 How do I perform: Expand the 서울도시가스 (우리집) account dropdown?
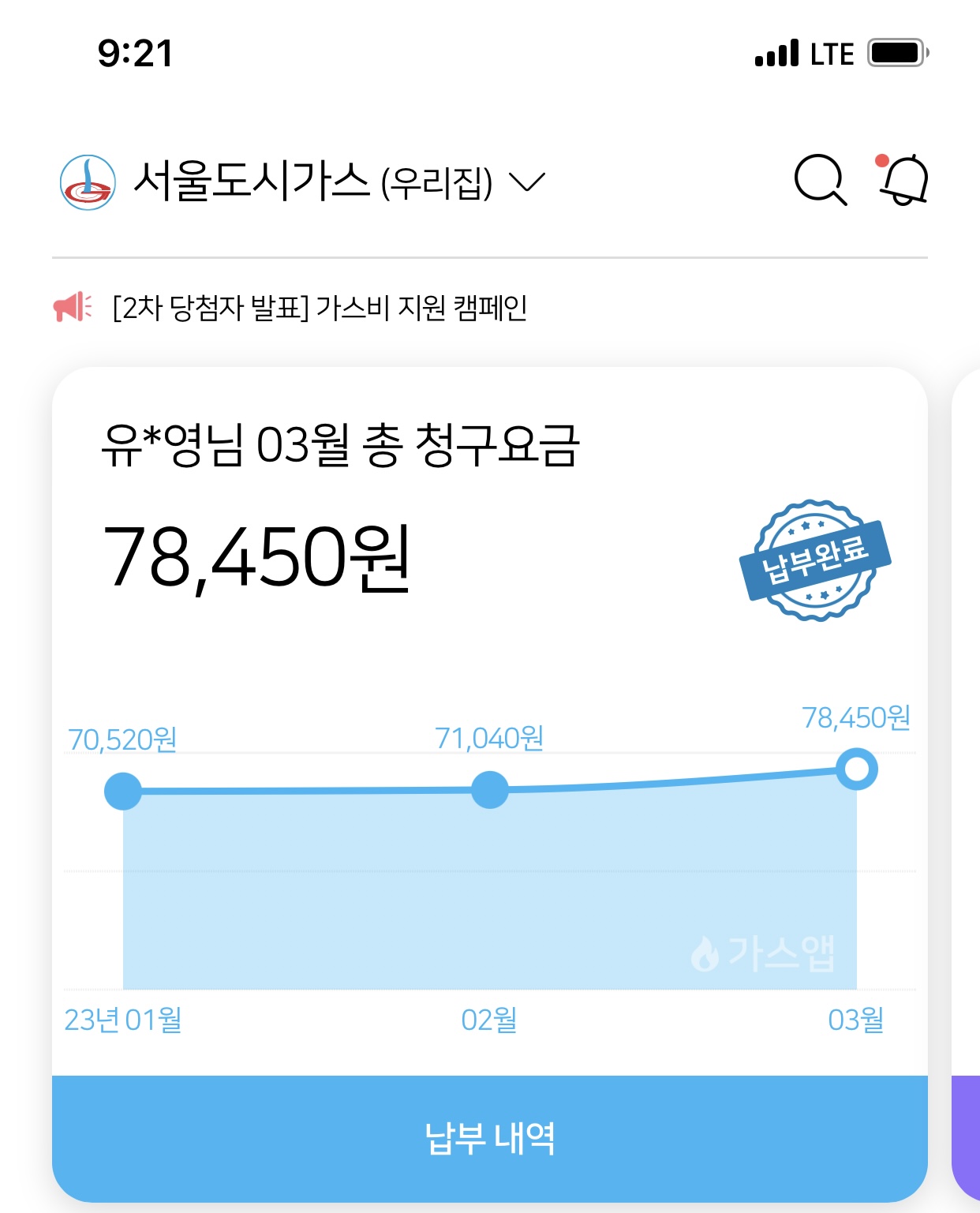point(526,182)
